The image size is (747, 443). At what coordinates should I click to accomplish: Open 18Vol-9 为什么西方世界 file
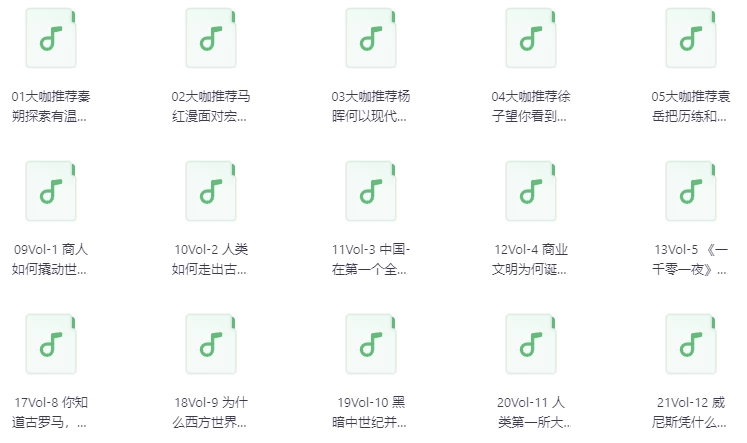pos(210,343)
